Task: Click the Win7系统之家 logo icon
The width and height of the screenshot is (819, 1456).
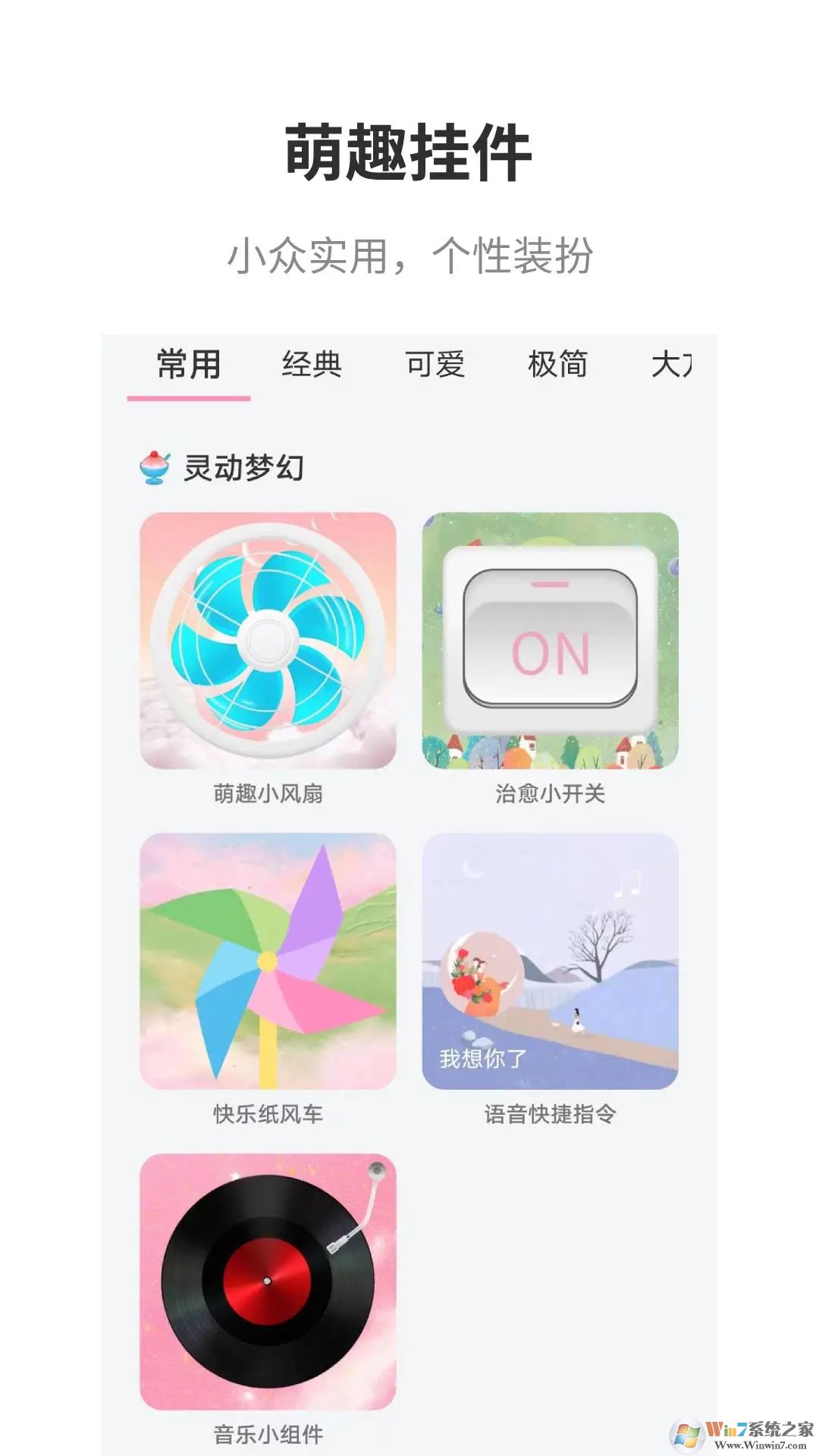Action: pyautogui.click(x=686, y=1433)
